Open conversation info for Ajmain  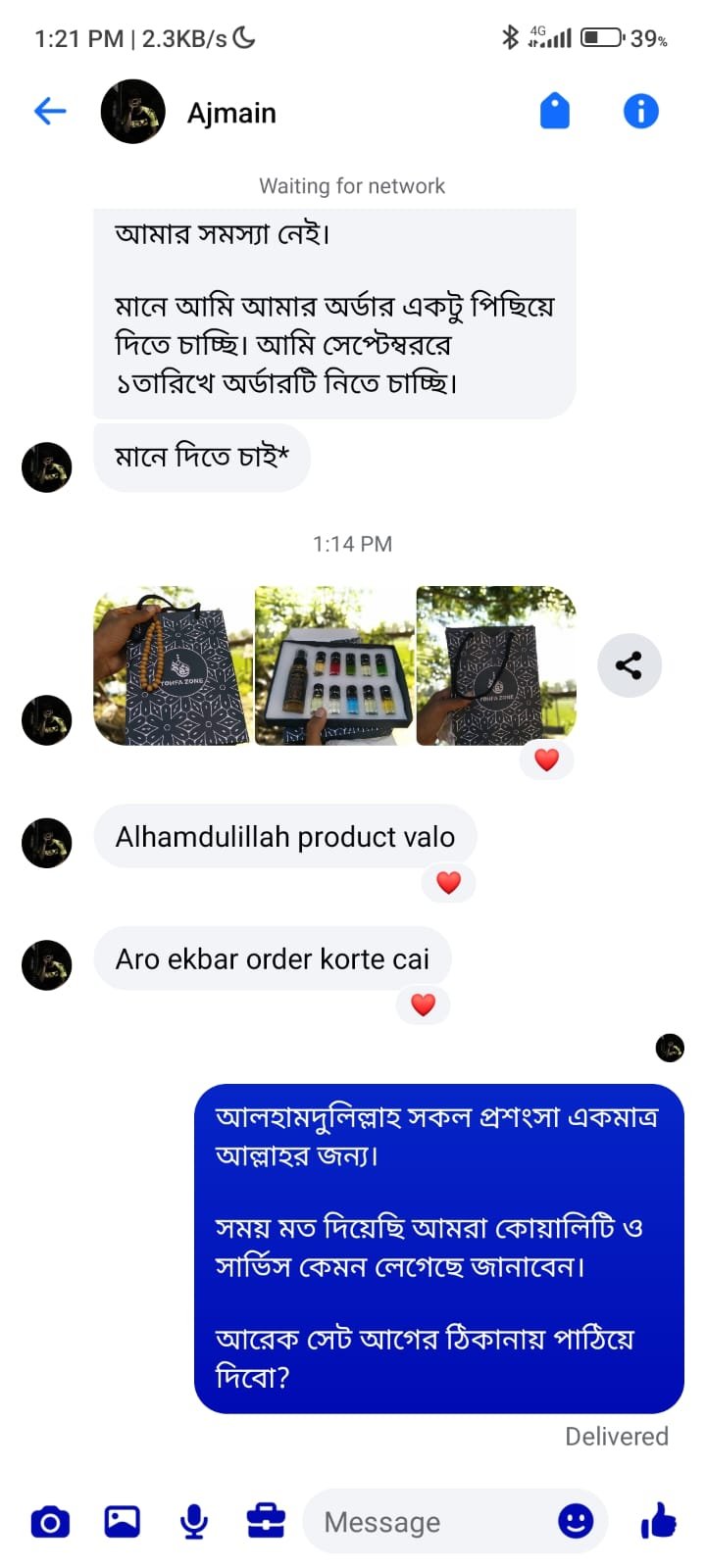point(641,112)
